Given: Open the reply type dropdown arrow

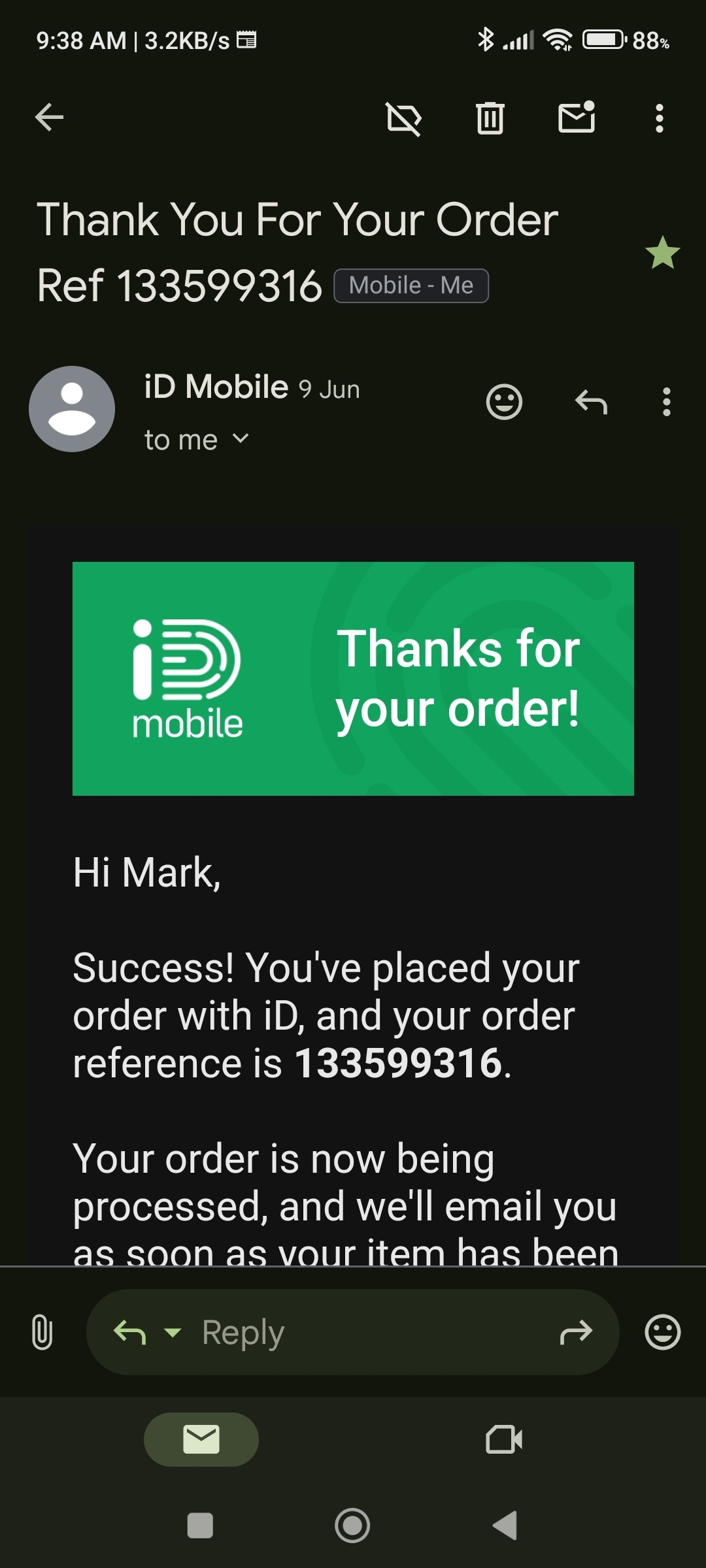Looking at the screenshot, I should click(x=173, y=1332).
